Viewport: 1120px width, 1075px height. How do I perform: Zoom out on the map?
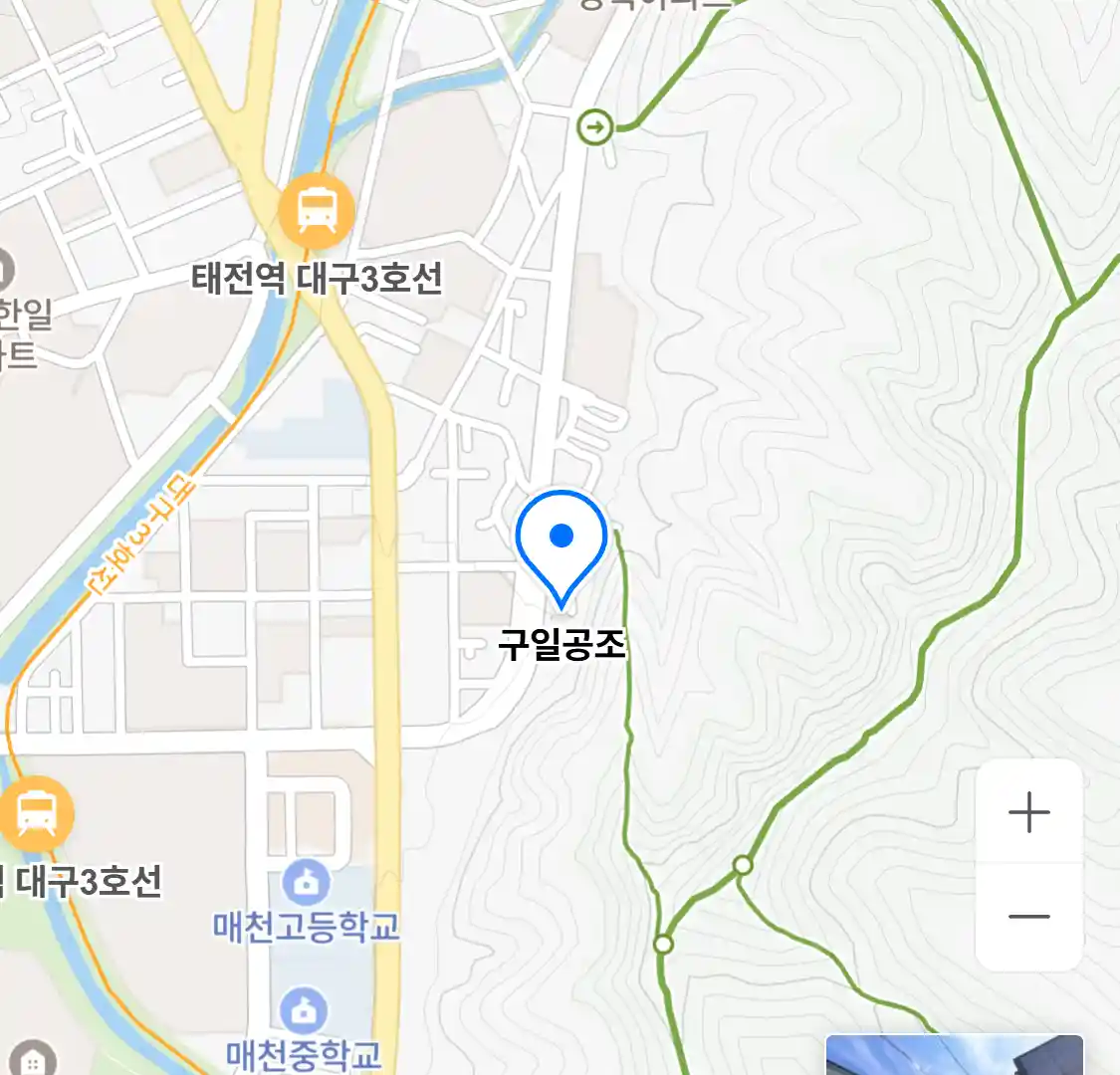pos(1028,917)
